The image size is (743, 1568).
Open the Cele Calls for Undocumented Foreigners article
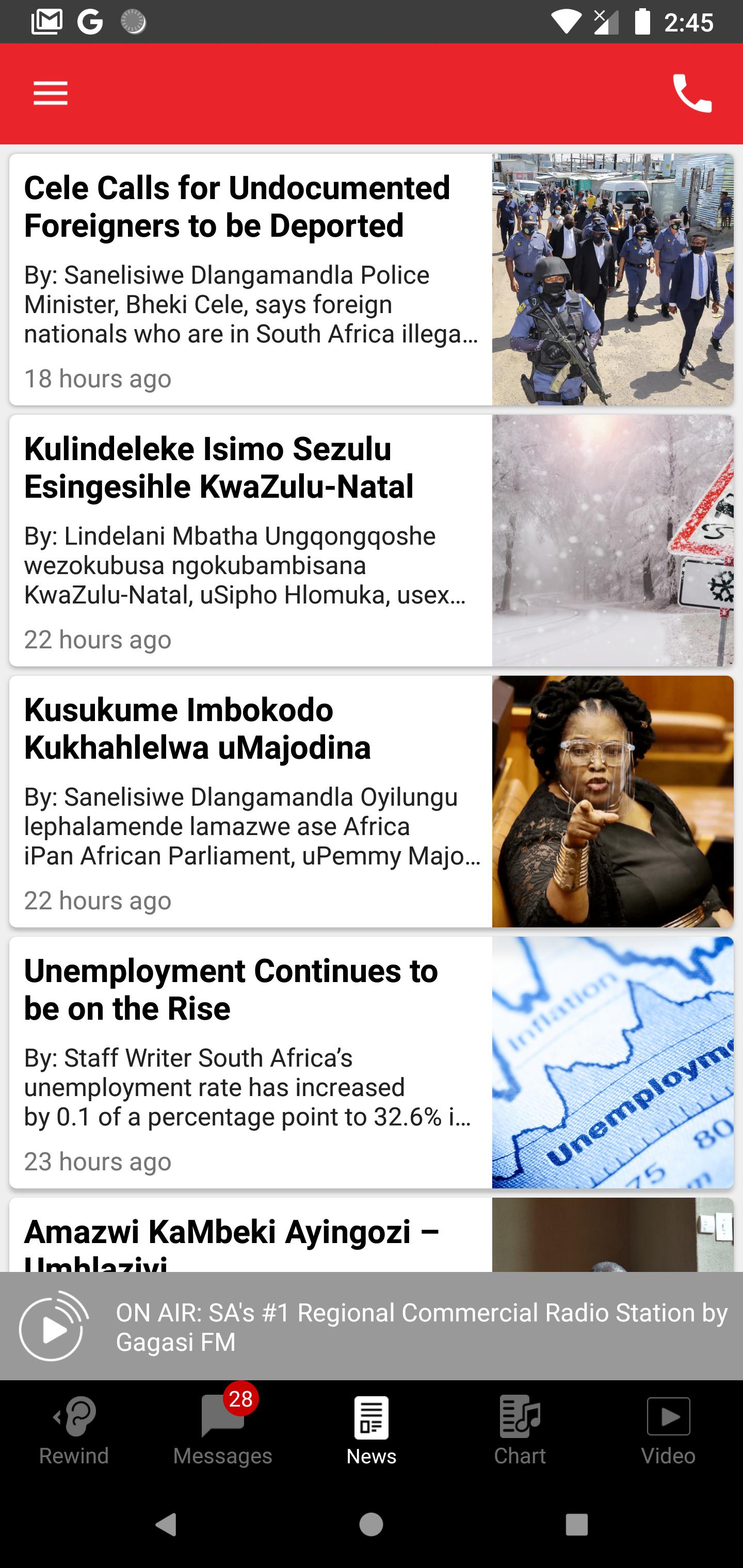tap(372, 280)
